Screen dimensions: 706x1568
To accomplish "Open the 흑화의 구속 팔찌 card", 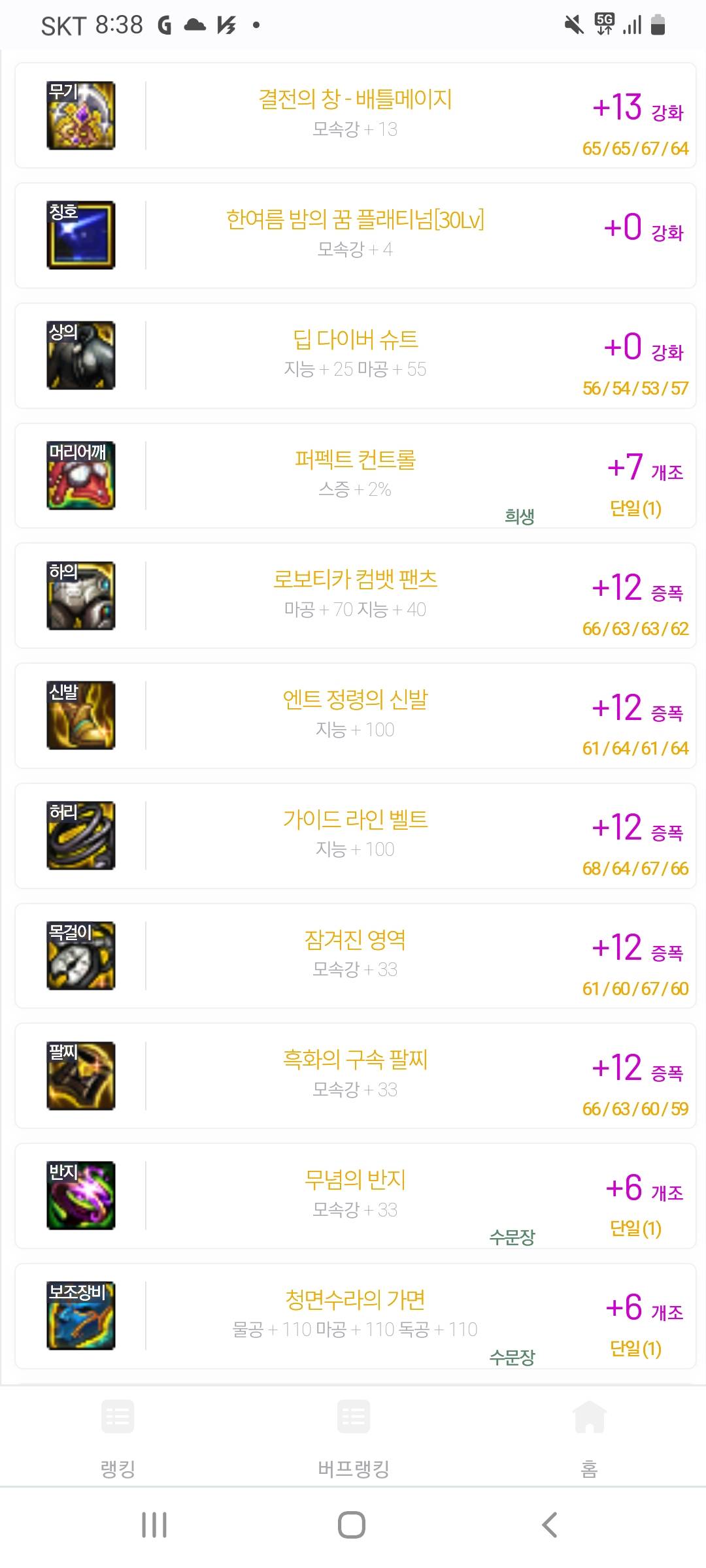I will 355,1076.
